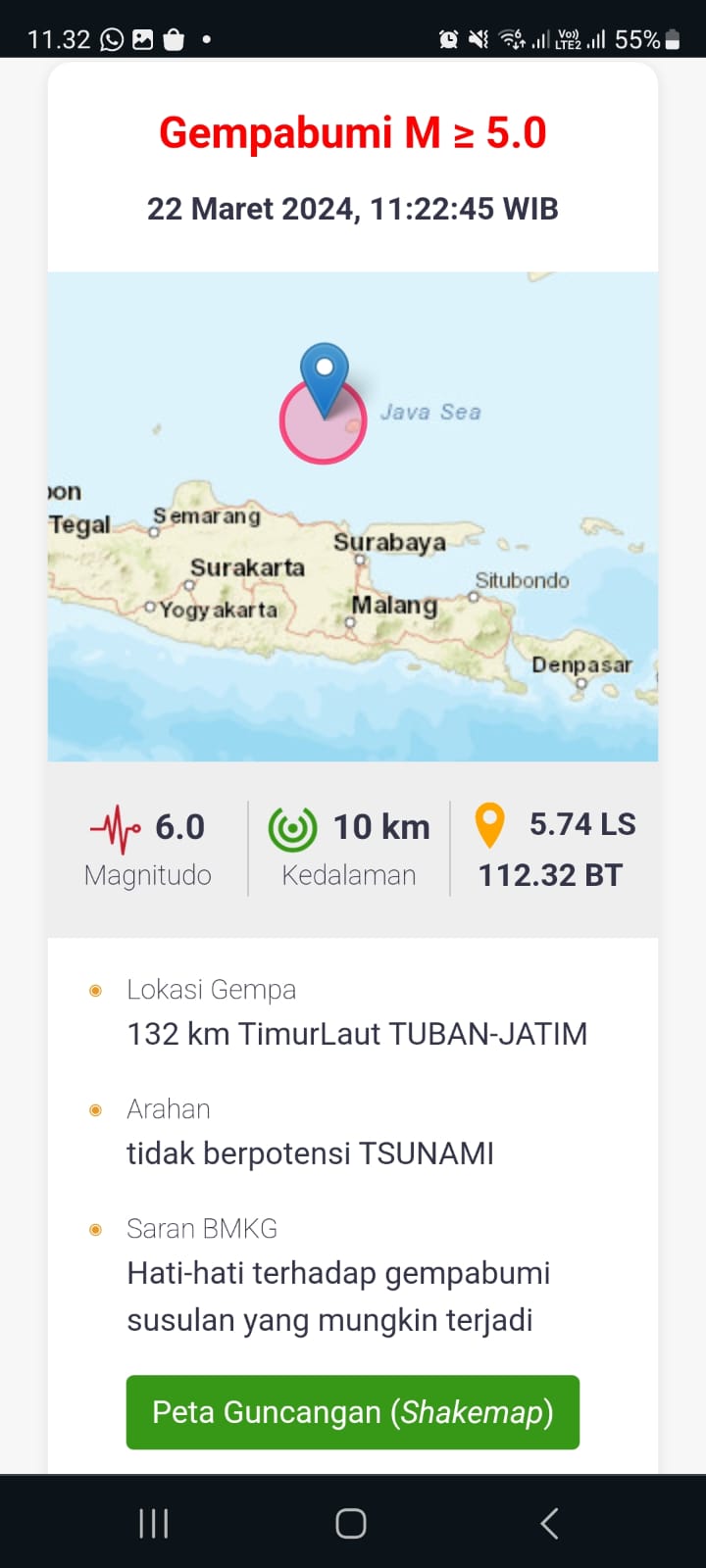This screenshot has height=1568, width=706.
Task: Open Peta Guncangan (Shakemap)
Action: [x=352, y=1412]
